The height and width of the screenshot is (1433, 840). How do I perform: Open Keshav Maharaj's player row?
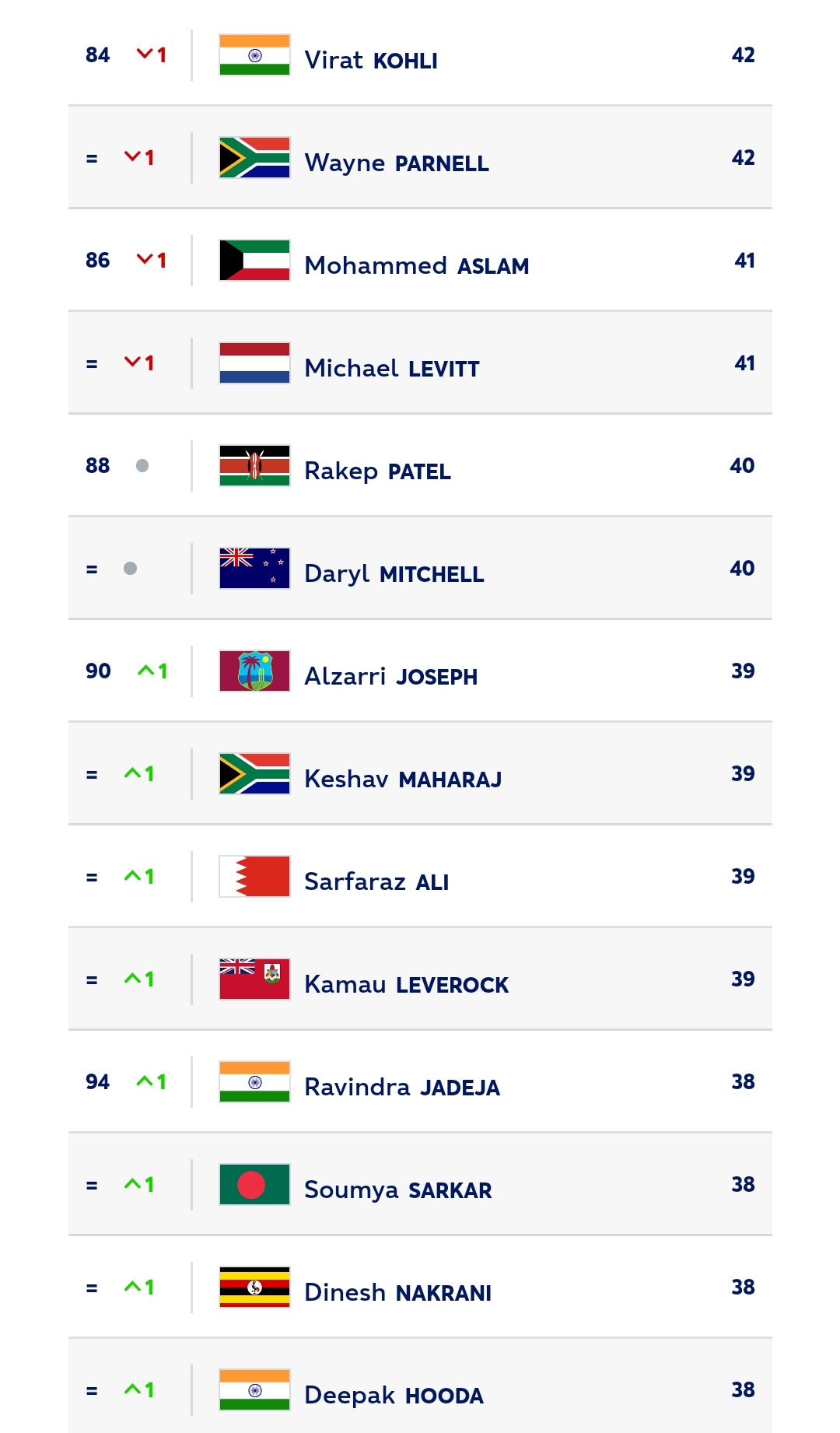tap(420, 773)
